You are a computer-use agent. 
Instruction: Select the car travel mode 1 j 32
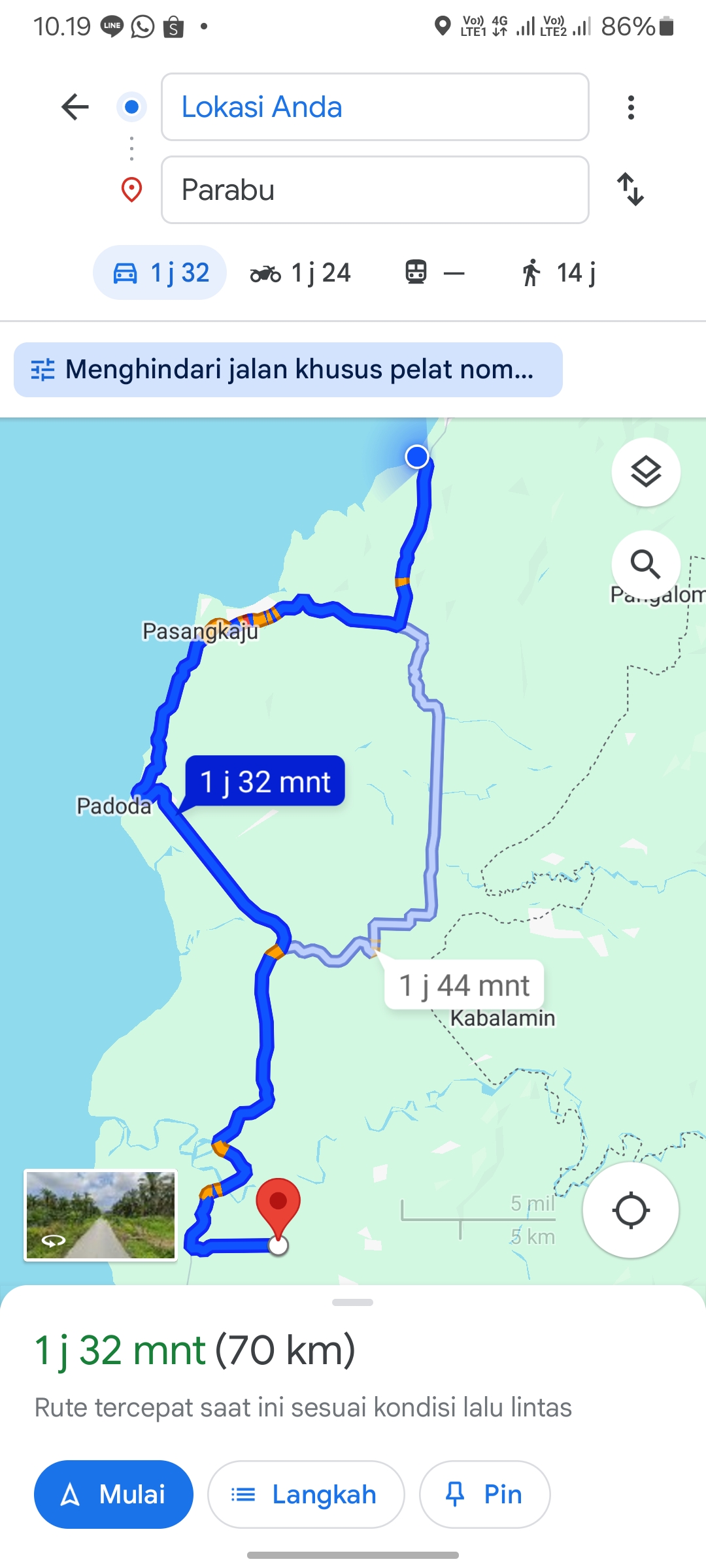click(160, 272)
